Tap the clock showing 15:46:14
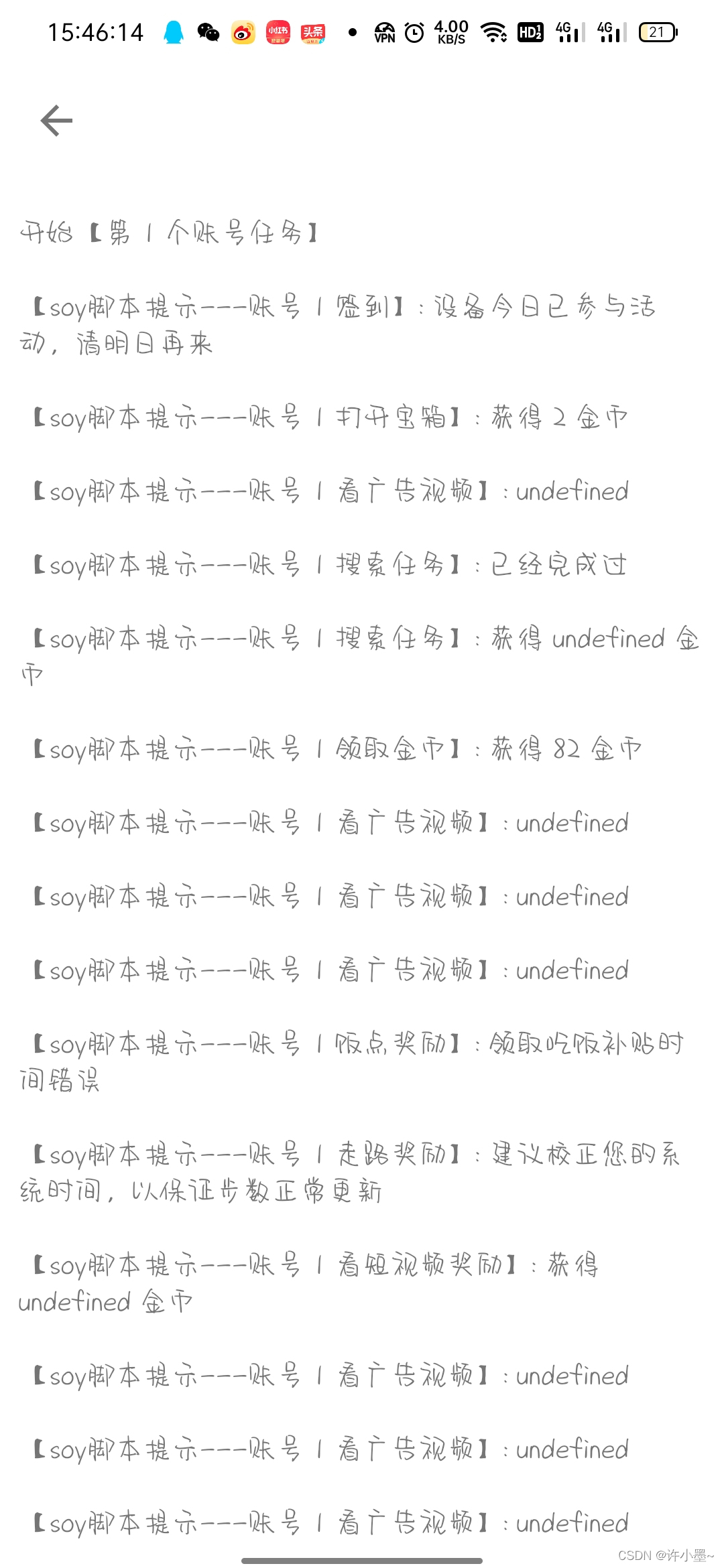724x1568 pixels. 96,31
